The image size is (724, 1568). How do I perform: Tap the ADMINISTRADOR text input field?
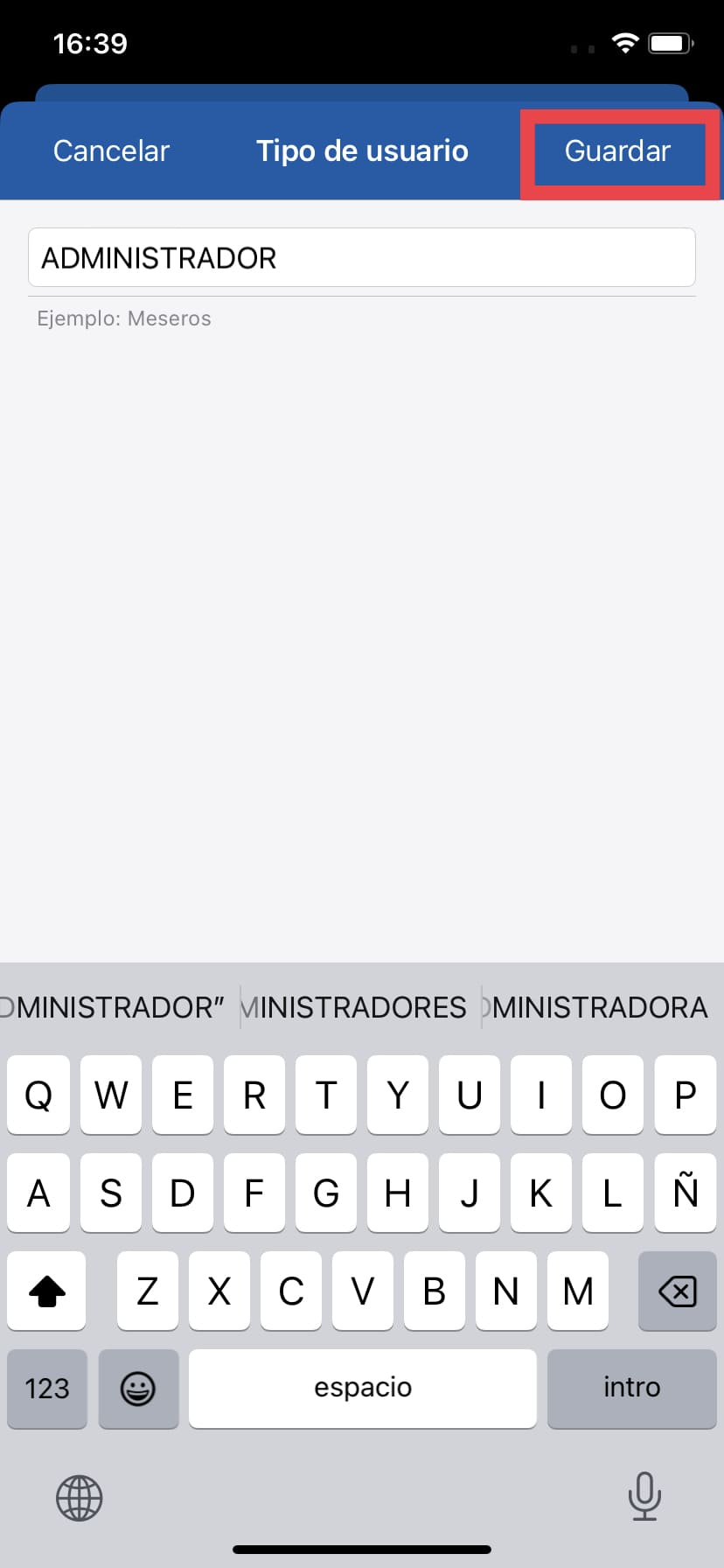[x=362, y=256]
